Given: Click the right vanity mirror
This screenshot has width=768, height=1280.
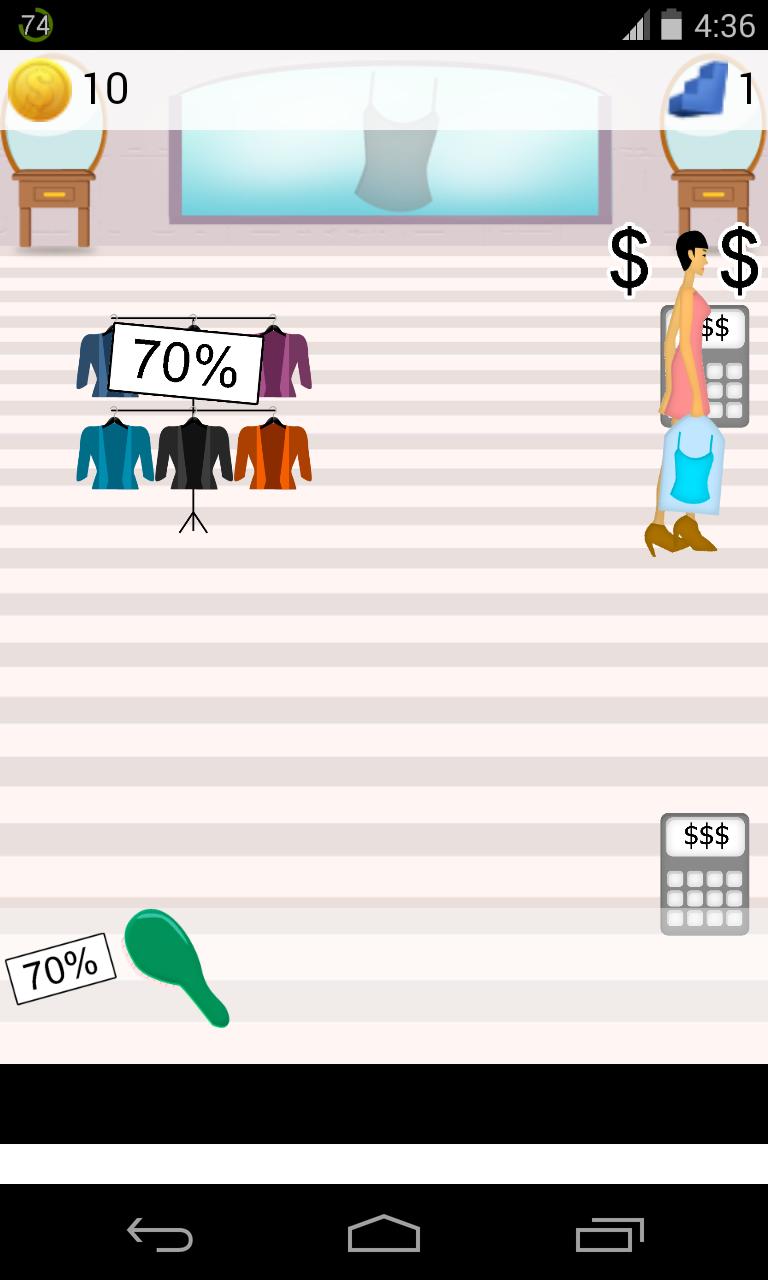Looking at the screenshot, I should tap(710, 150).
